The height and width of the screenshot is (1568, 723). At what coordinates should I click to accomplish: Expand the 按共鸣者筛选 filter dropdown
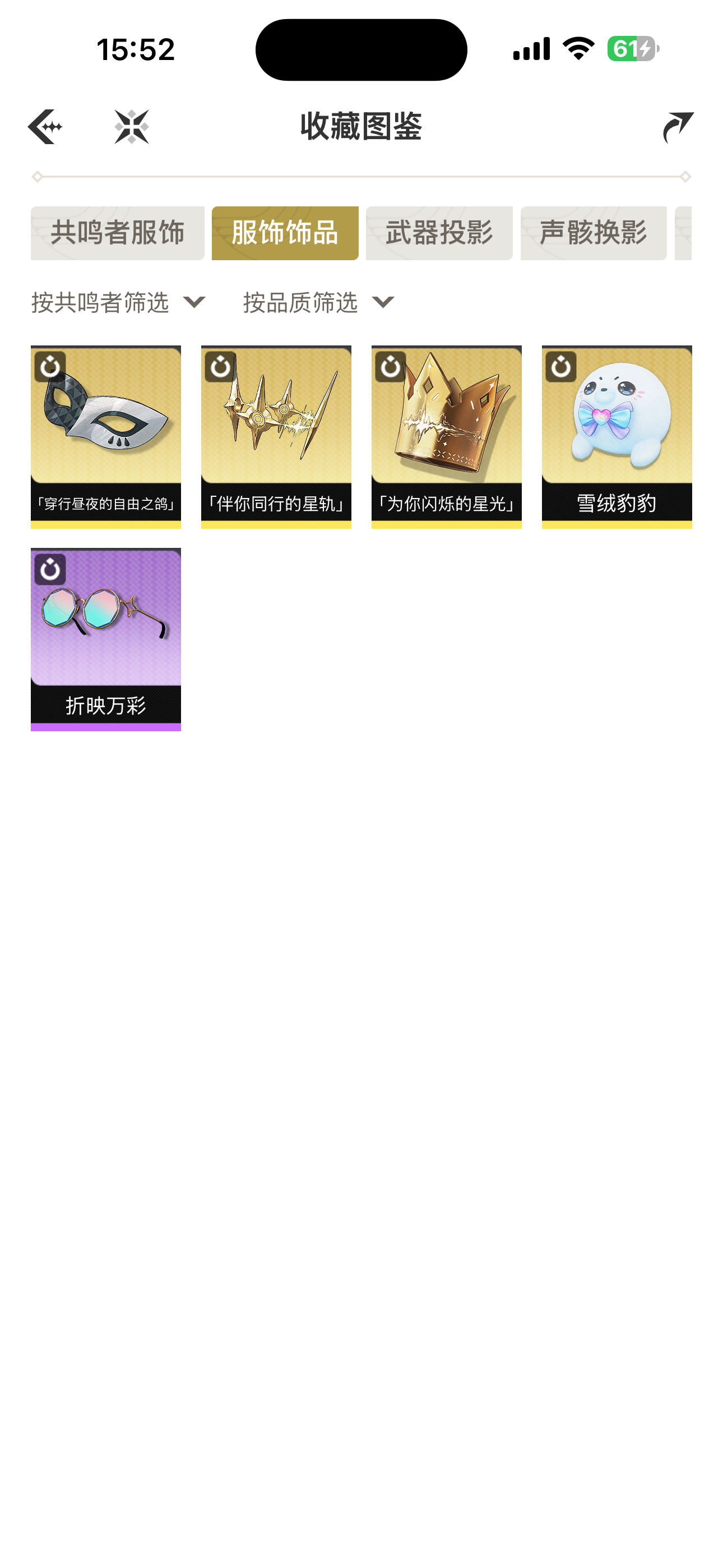click(119, 302)
